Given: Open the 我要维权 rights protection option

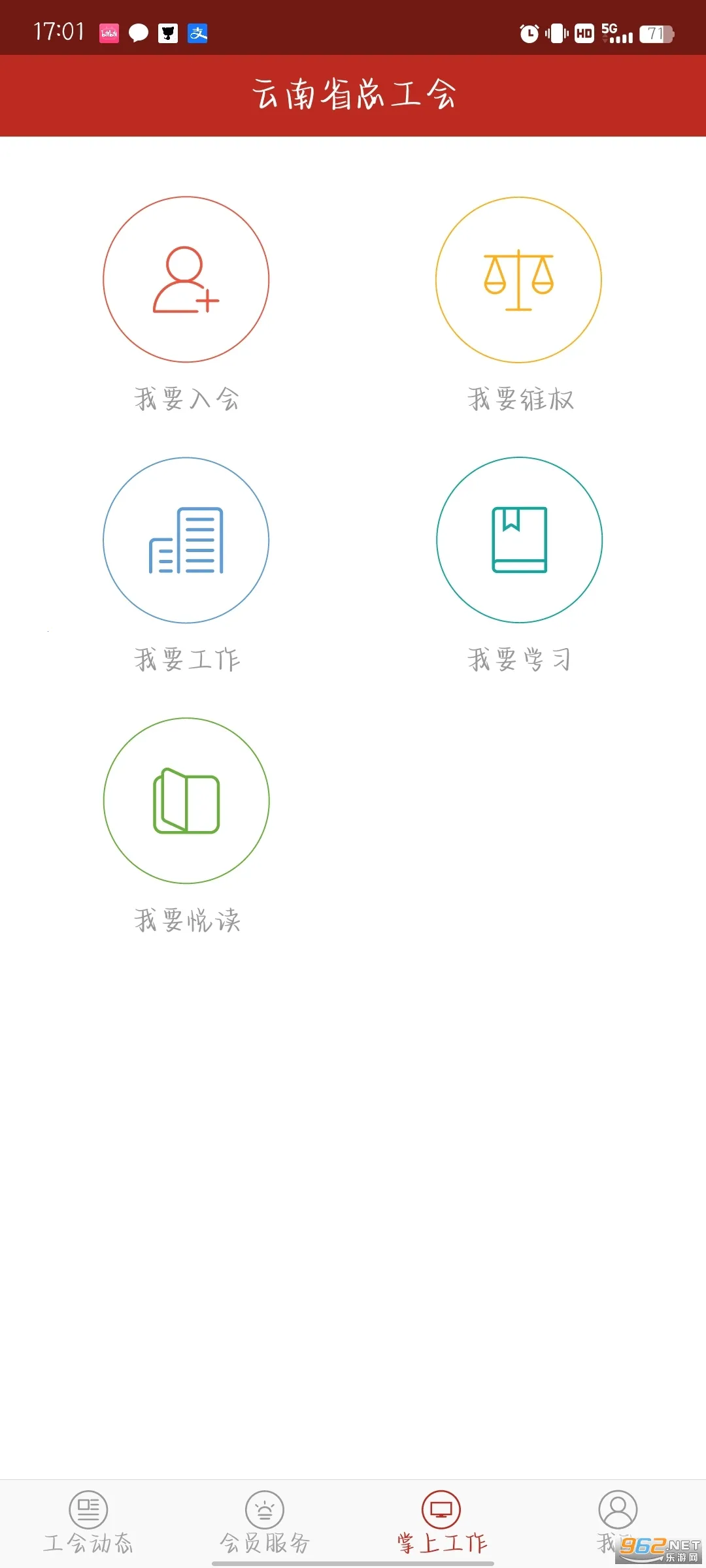Looking at the screenshot, I should coord(518,280).
